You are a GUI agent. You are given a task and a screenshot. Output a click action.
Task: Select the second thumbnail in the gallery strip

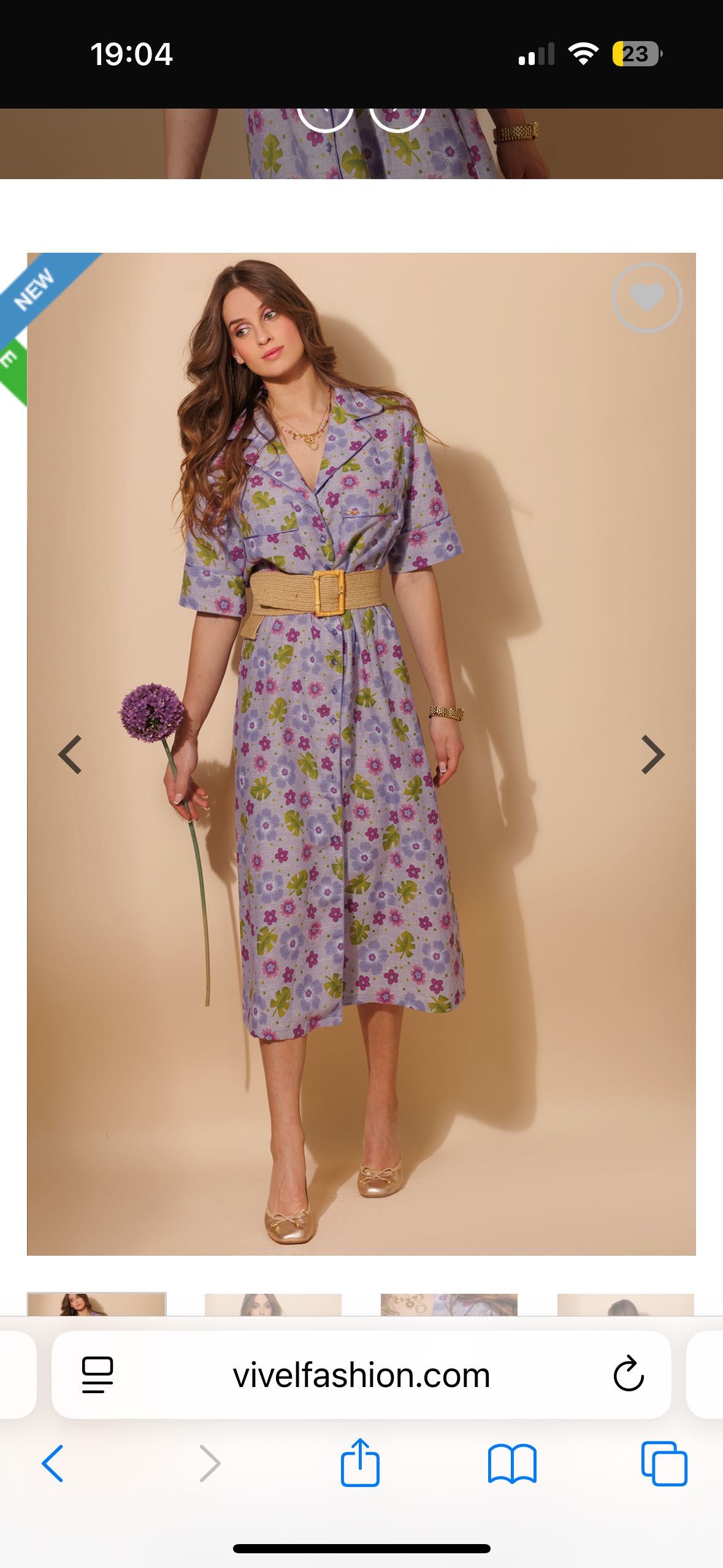click(273, 1304)
